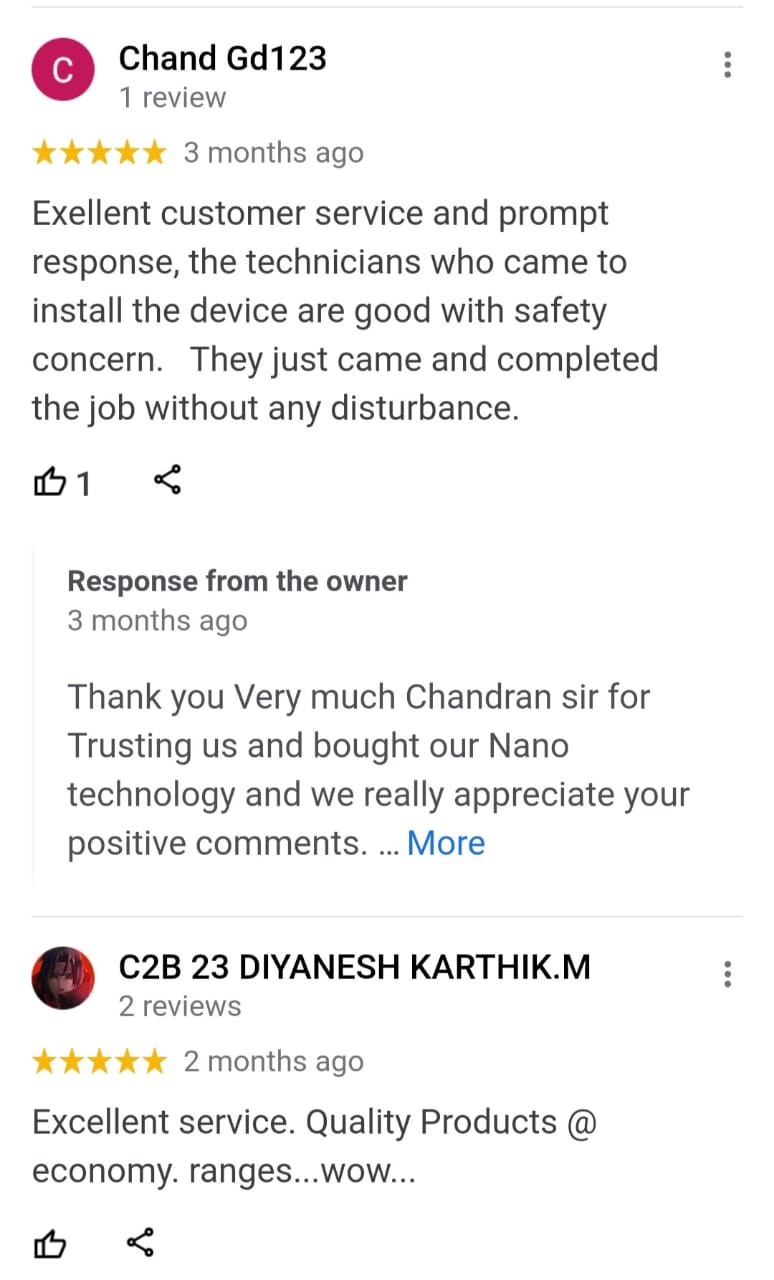Expand owner's response with More link

446,843
